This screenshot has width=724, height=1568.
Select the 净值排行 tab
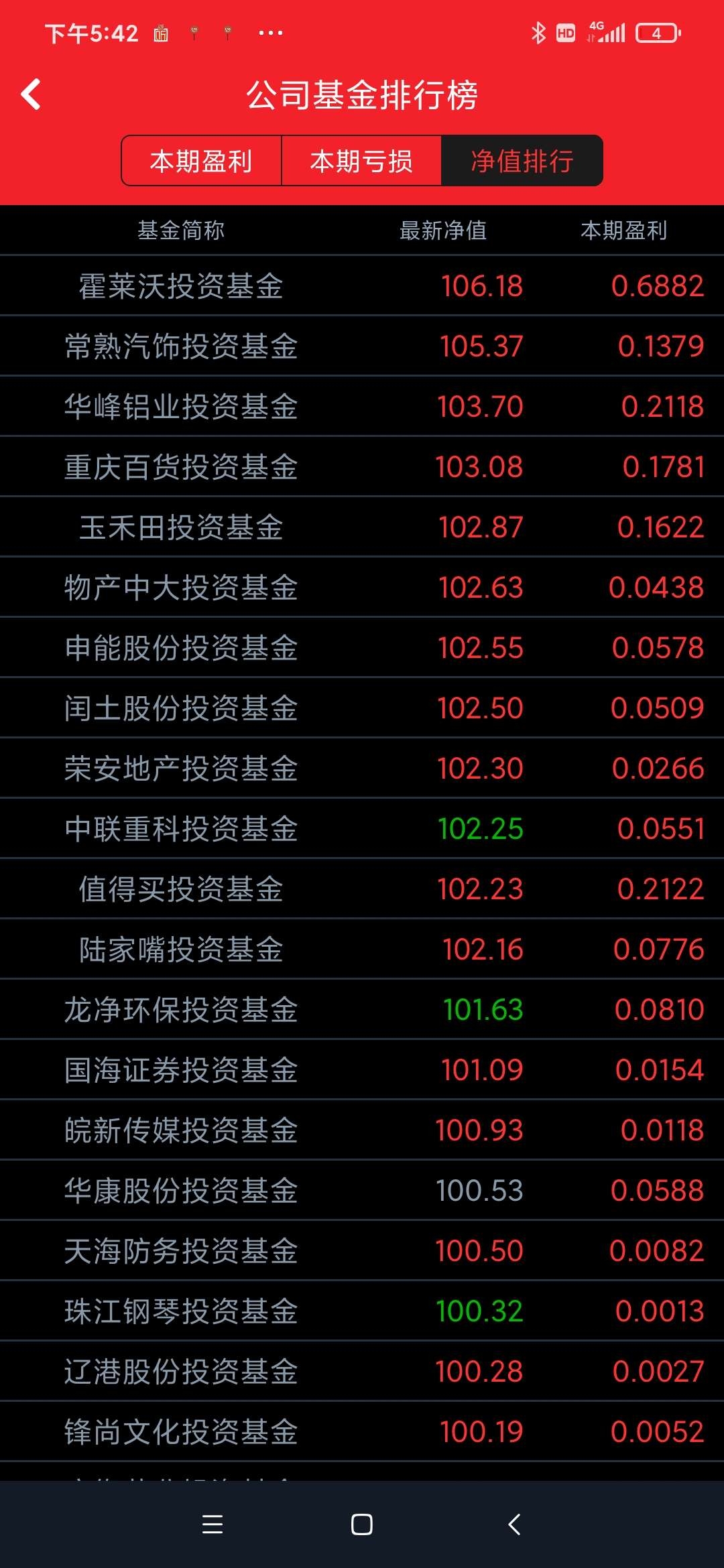tap(522, 161)
